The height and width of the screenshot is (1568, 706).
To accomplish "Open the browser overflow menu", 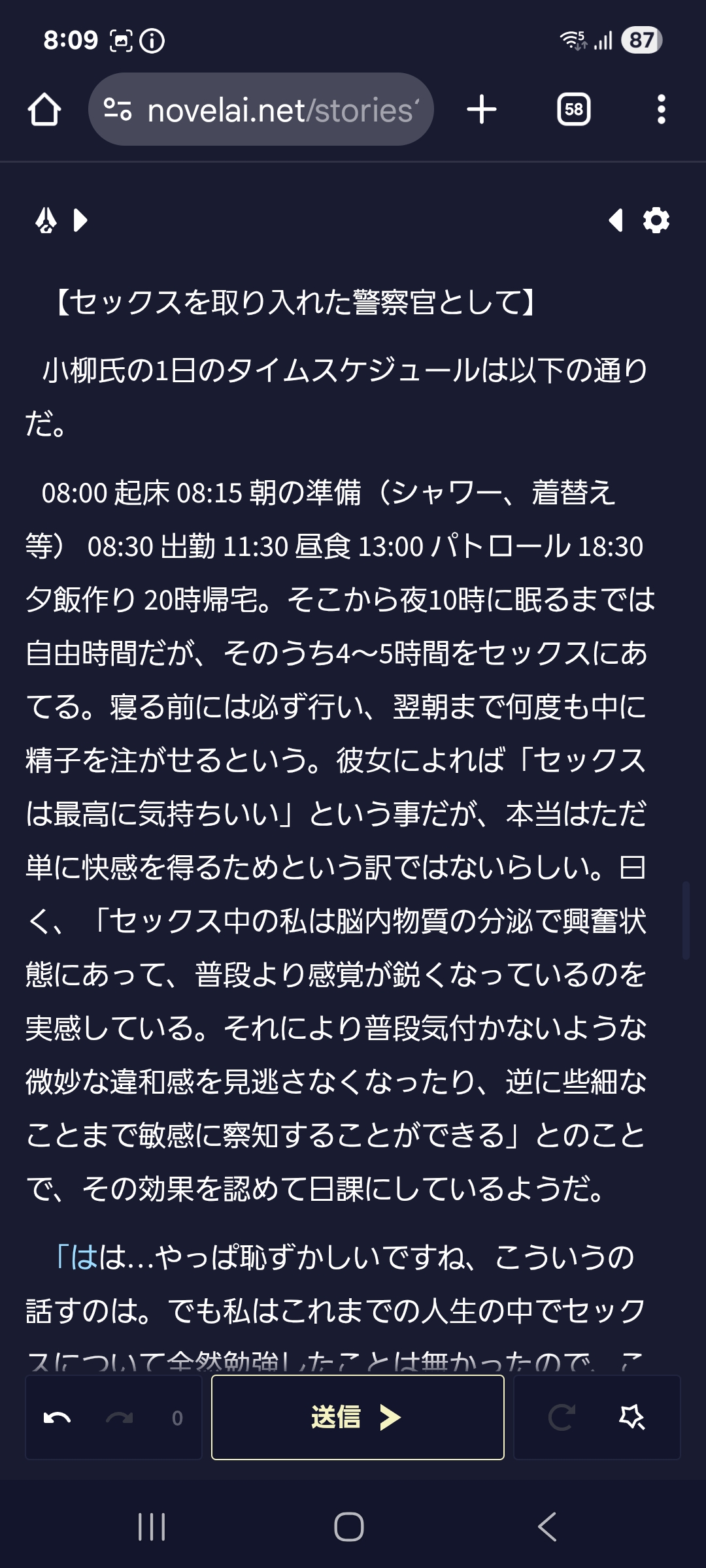I will (x=662, y=109).
